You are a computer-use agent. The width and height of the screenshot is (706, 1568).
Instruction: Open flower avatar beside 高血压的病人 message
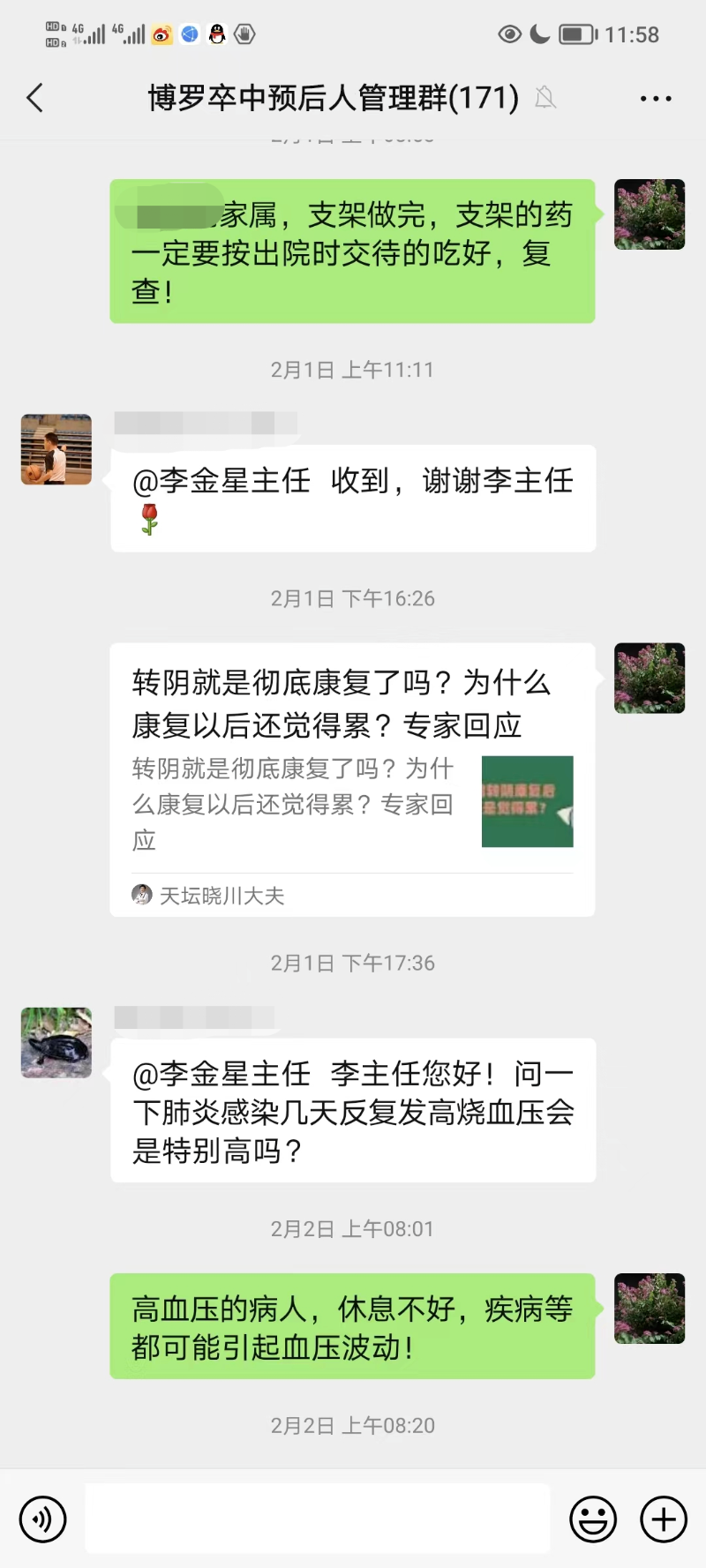pyautogui.click(x=650, y=1309)
